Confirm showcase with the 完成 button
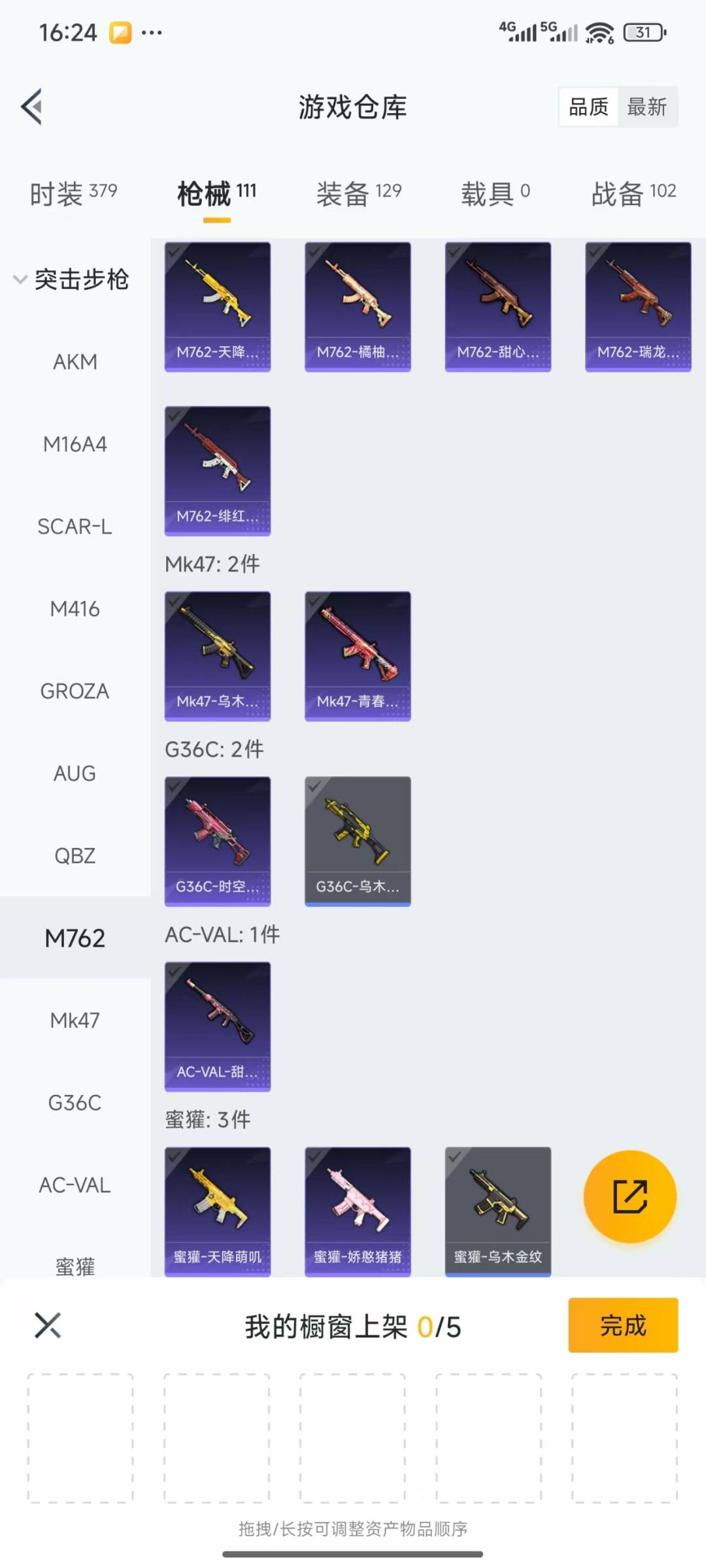Viewport: 706px width, 1568px height. click(623, 1325)
